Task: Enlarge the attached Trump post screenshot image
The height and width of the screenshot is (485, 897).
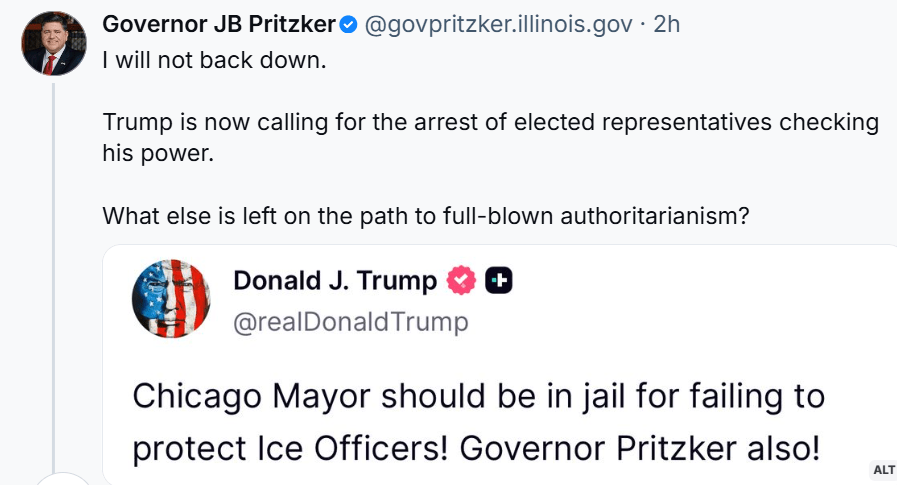Action: click(x=500, y=365)
